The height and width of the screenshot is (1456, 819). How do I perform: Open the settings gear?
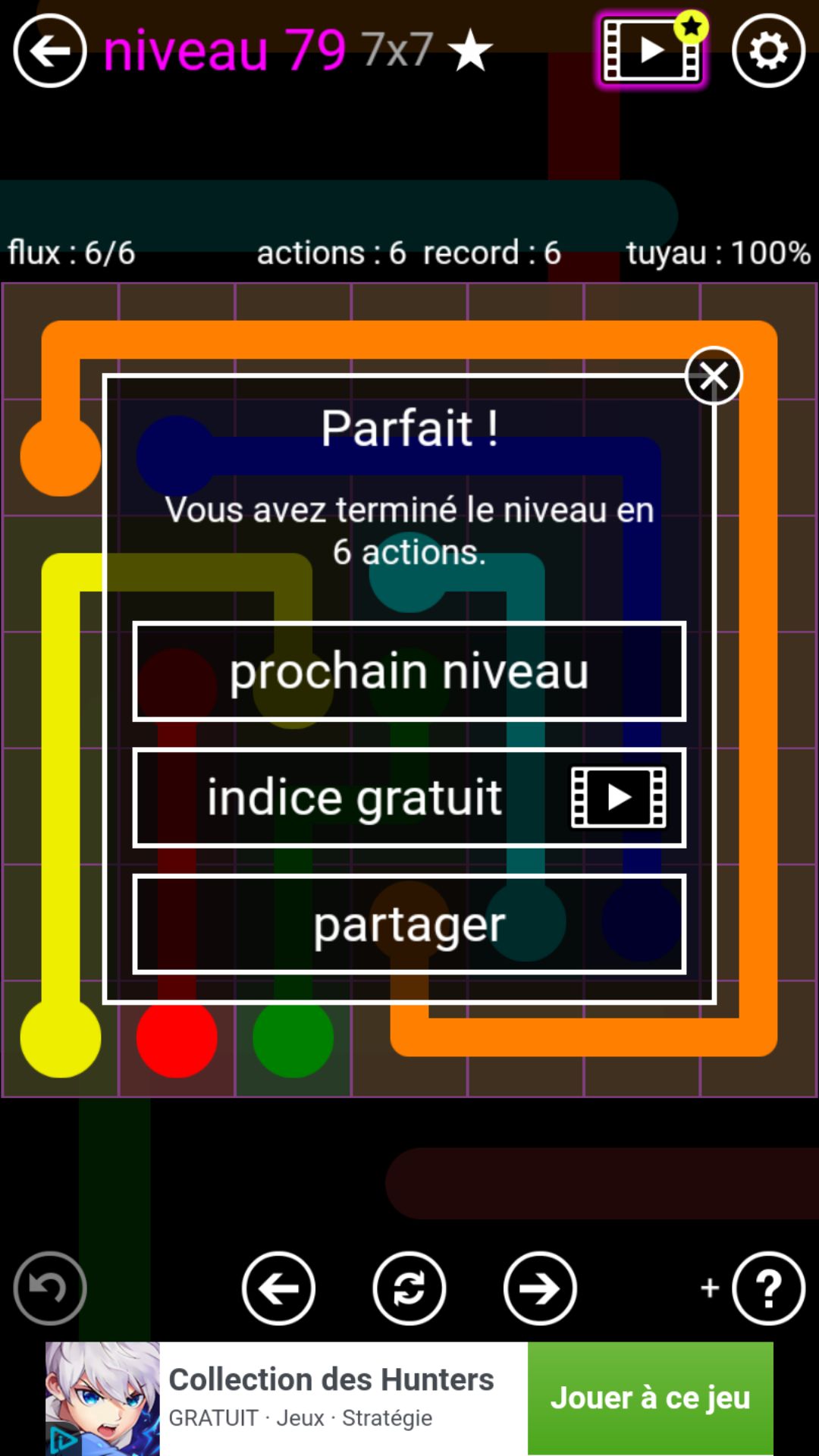[768, 52]
